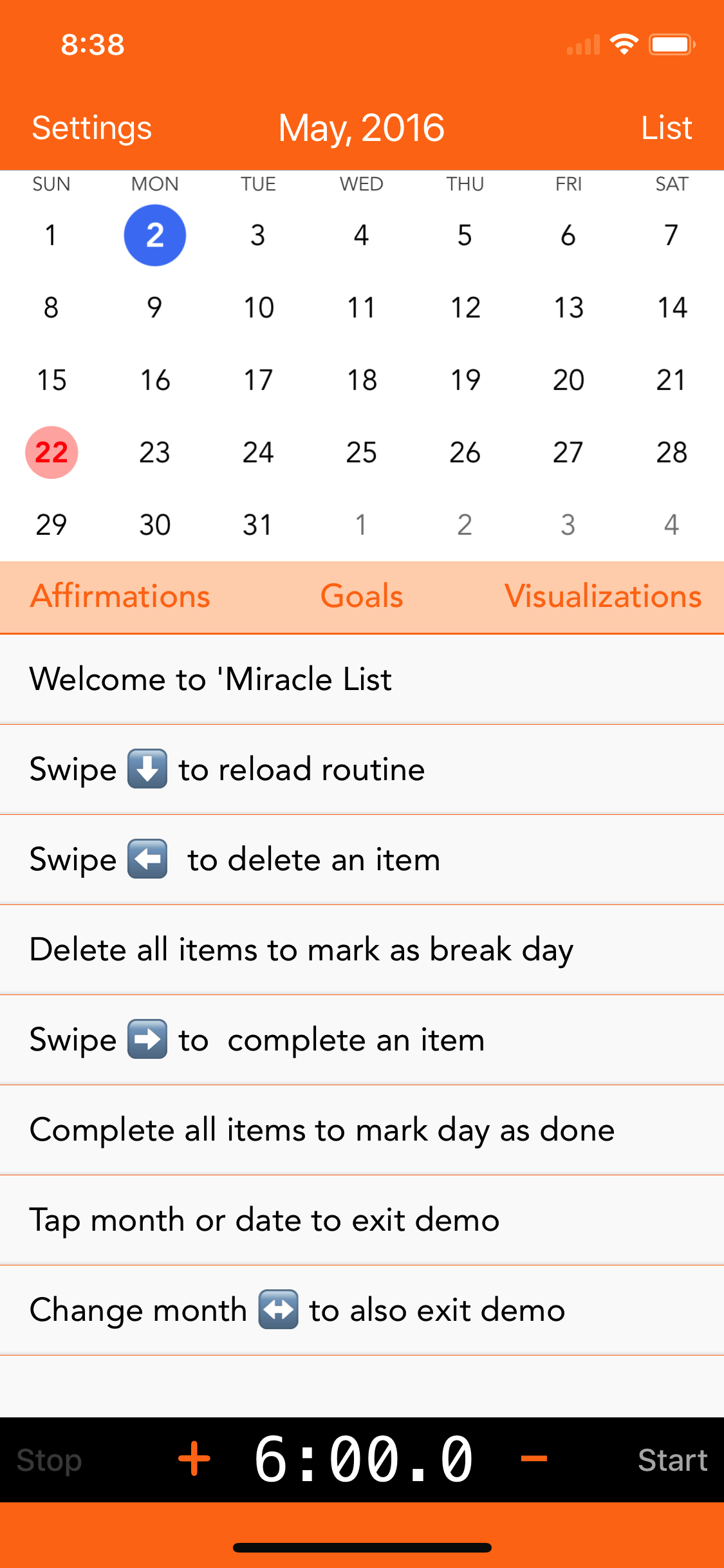Open the List view
The height and width of the screenshot is (1568, 724).
coord(666,127)
